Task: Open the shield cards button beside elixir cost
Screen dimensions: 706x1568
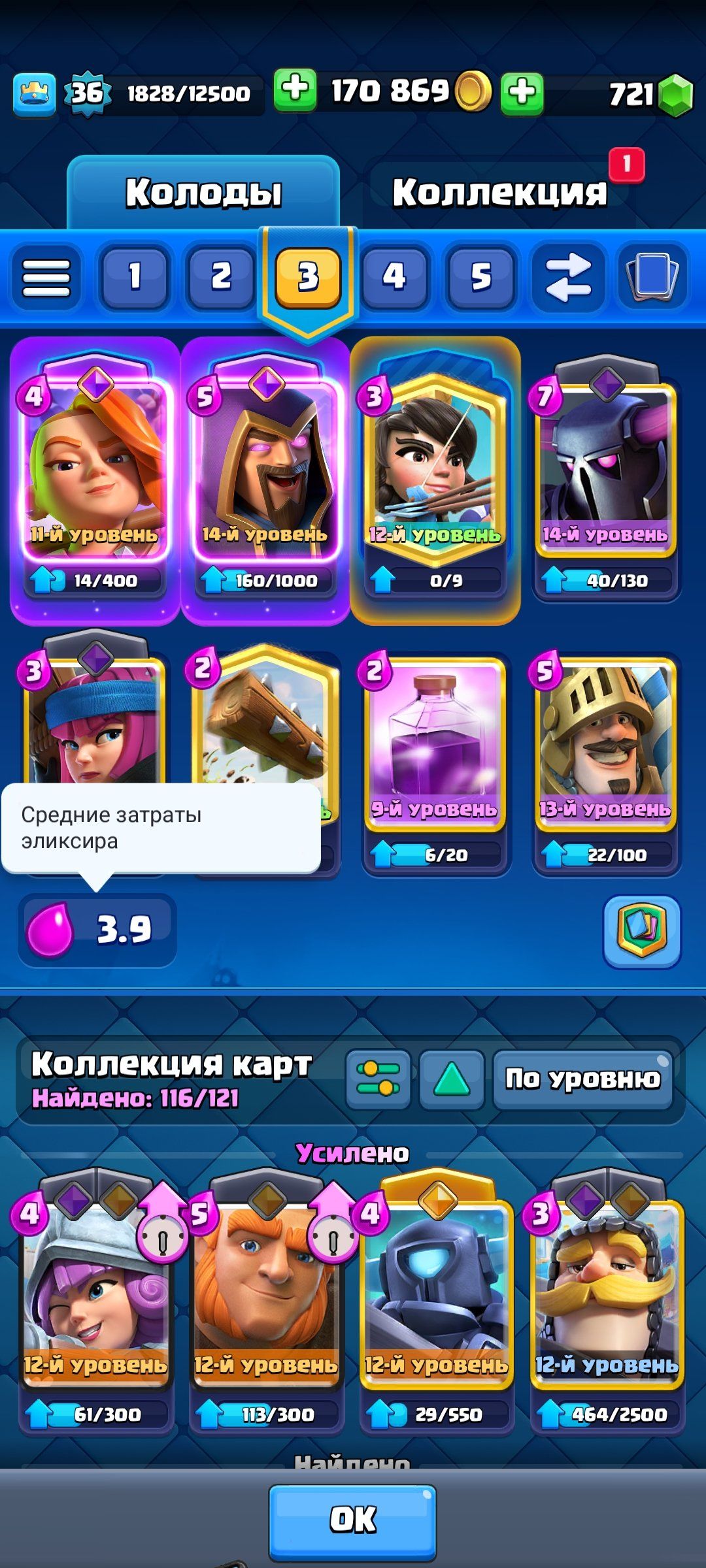Action: (x=641, y=930)
